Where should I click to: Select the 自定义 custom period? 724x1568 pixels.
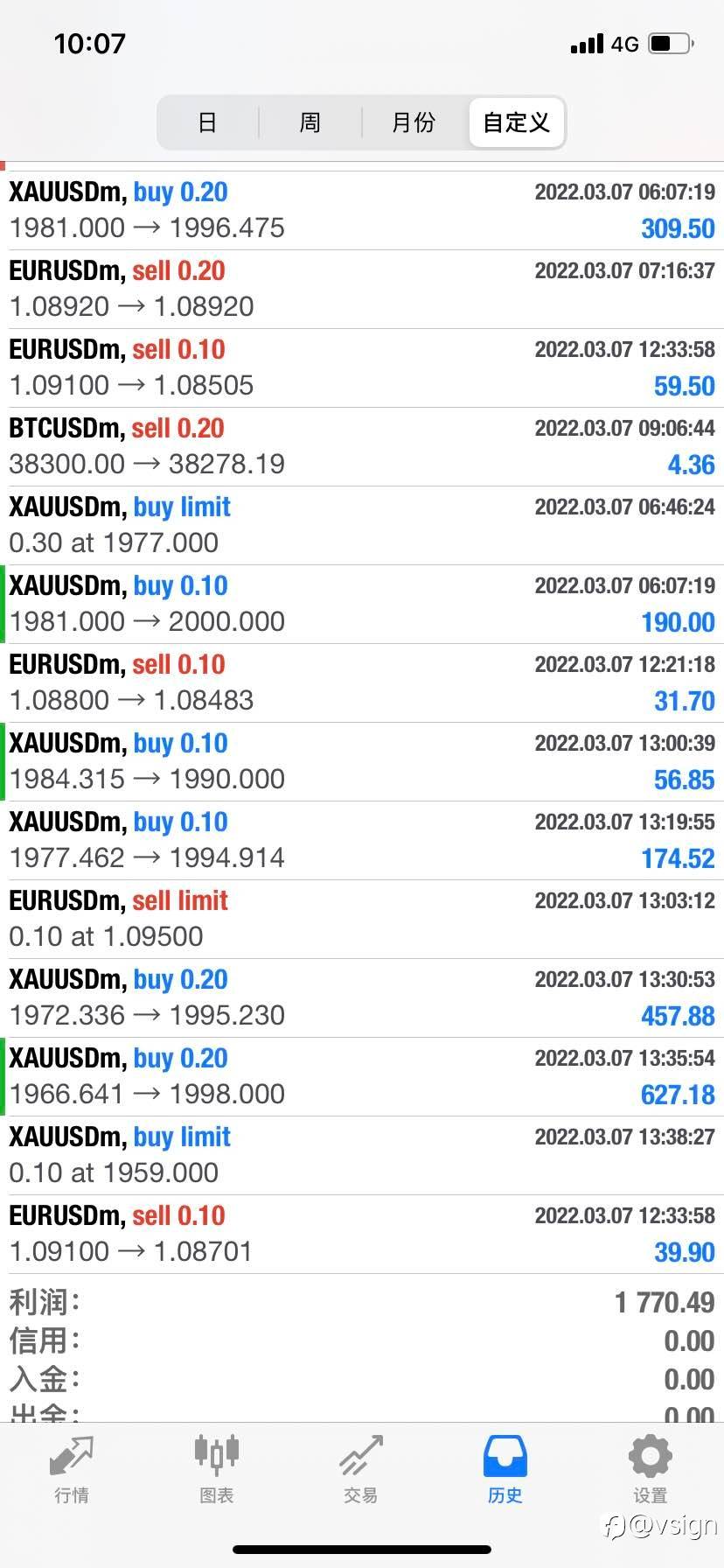[516, 122]
